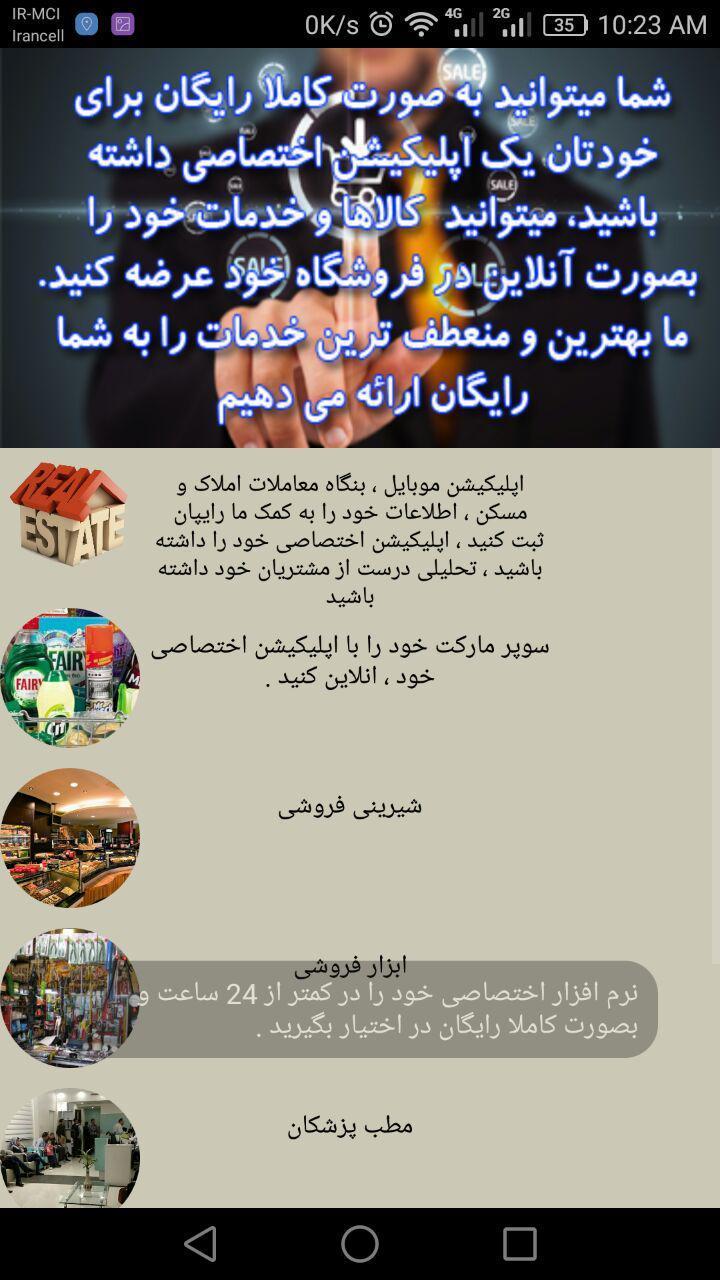Select the supermarket (سوپر مارکت) row
The image size is (720, 1280).
click(349, 661)
